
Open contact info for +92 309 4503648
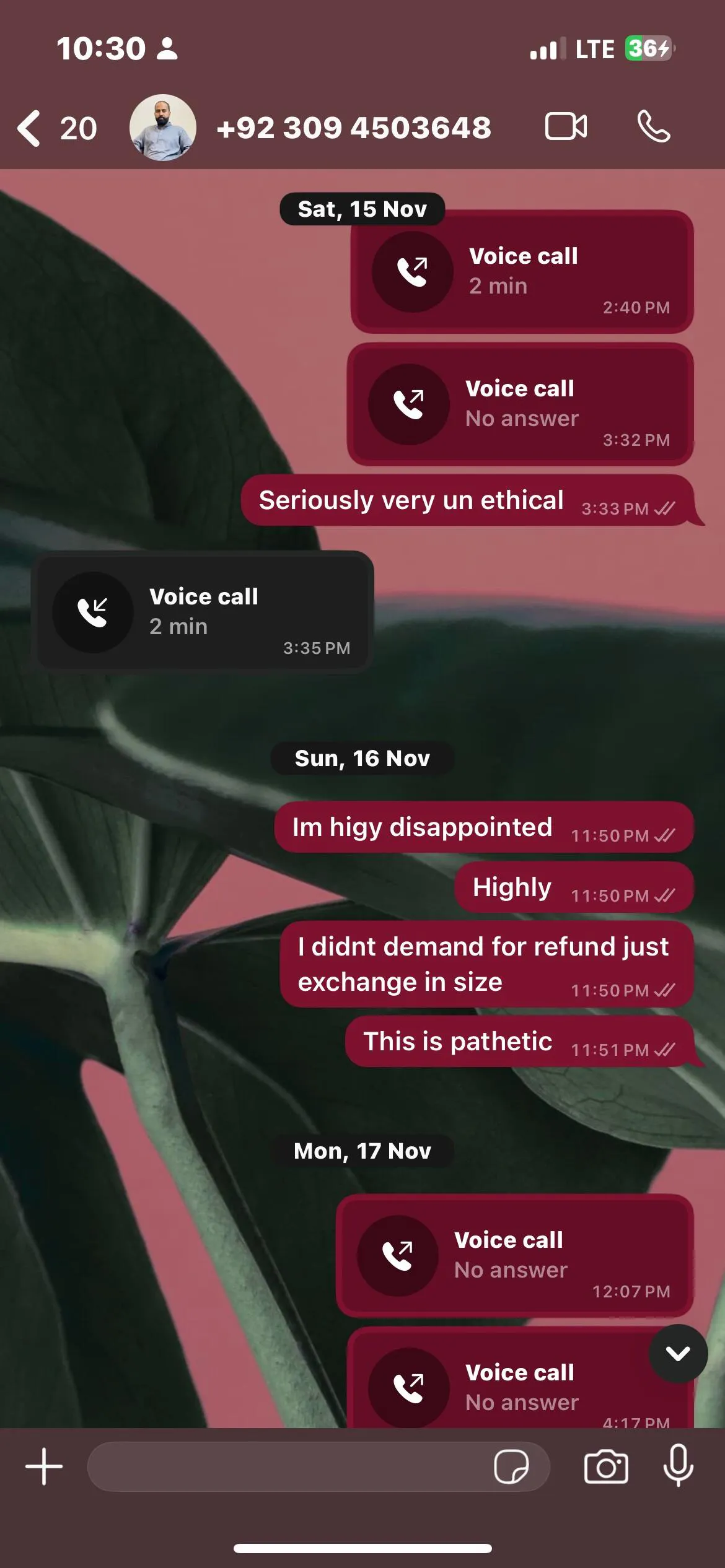pyautogui.click(x=353, y=128)
